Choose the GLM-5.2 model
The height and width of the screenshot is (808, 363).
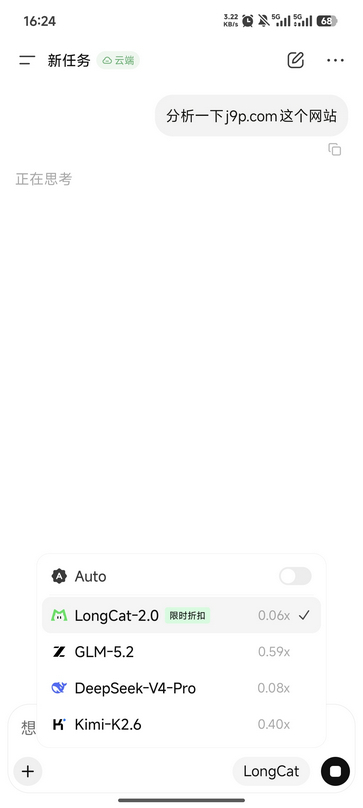point(182,652)
